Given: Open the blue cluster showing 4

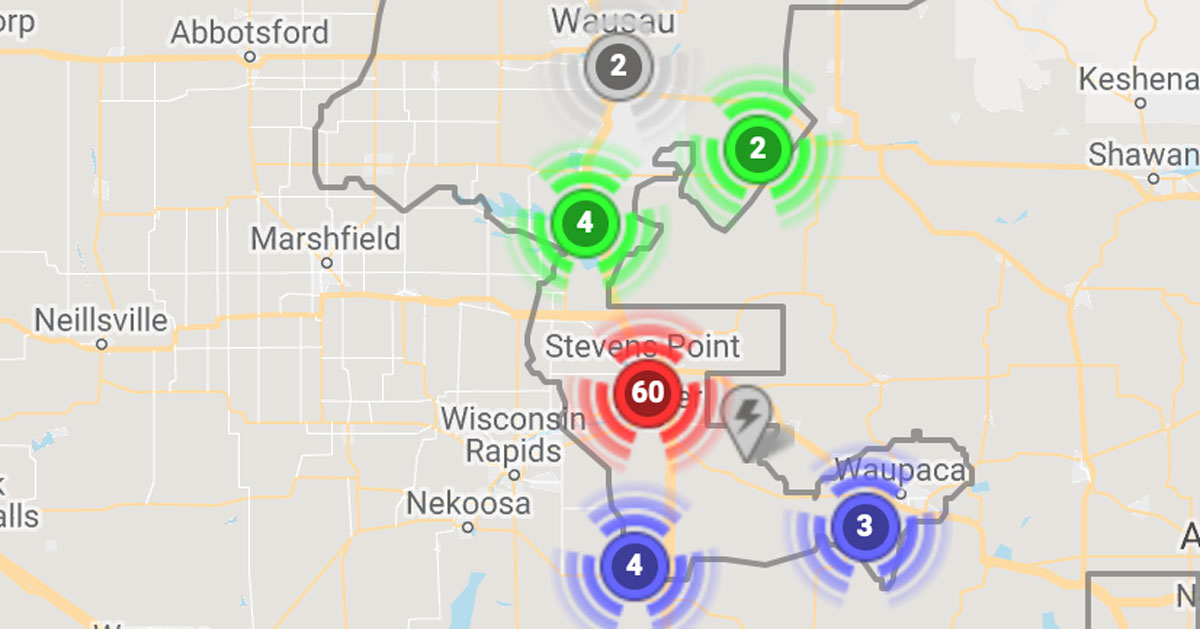Looking at the screenshot, I should [633, 567].
